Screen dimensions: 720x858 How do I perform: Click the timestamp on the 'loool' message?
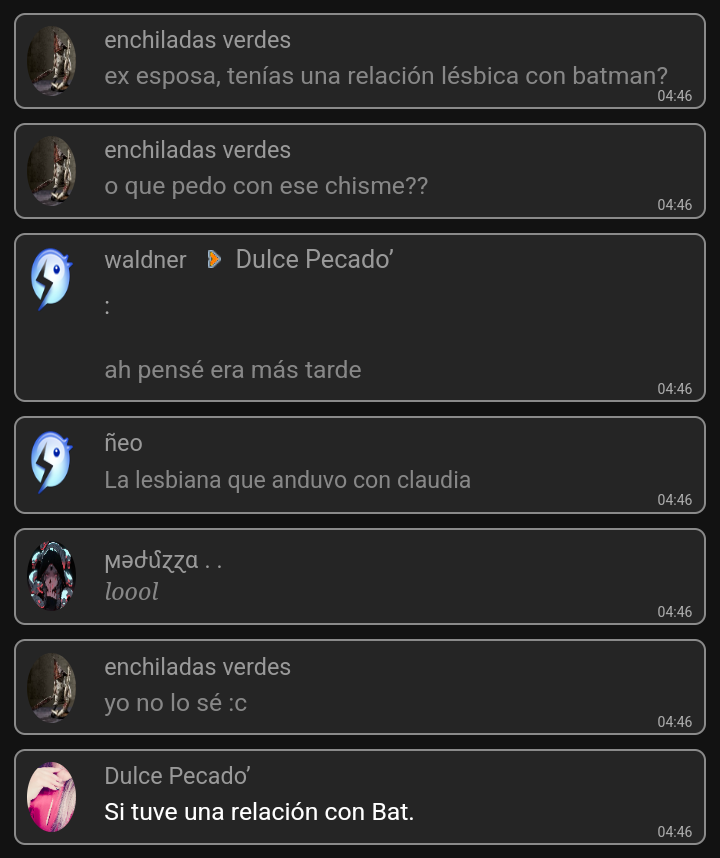point(676,611)
